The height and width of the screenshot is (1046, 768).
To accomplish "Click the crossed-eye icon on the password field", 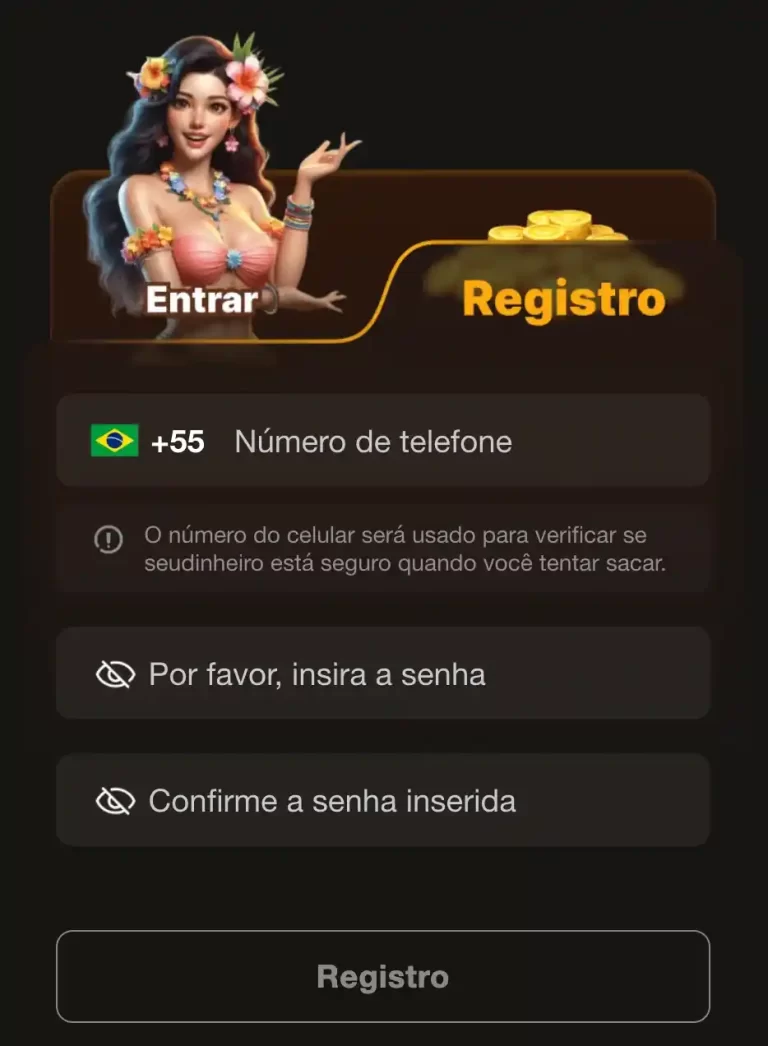I will (x=117, y=673).
